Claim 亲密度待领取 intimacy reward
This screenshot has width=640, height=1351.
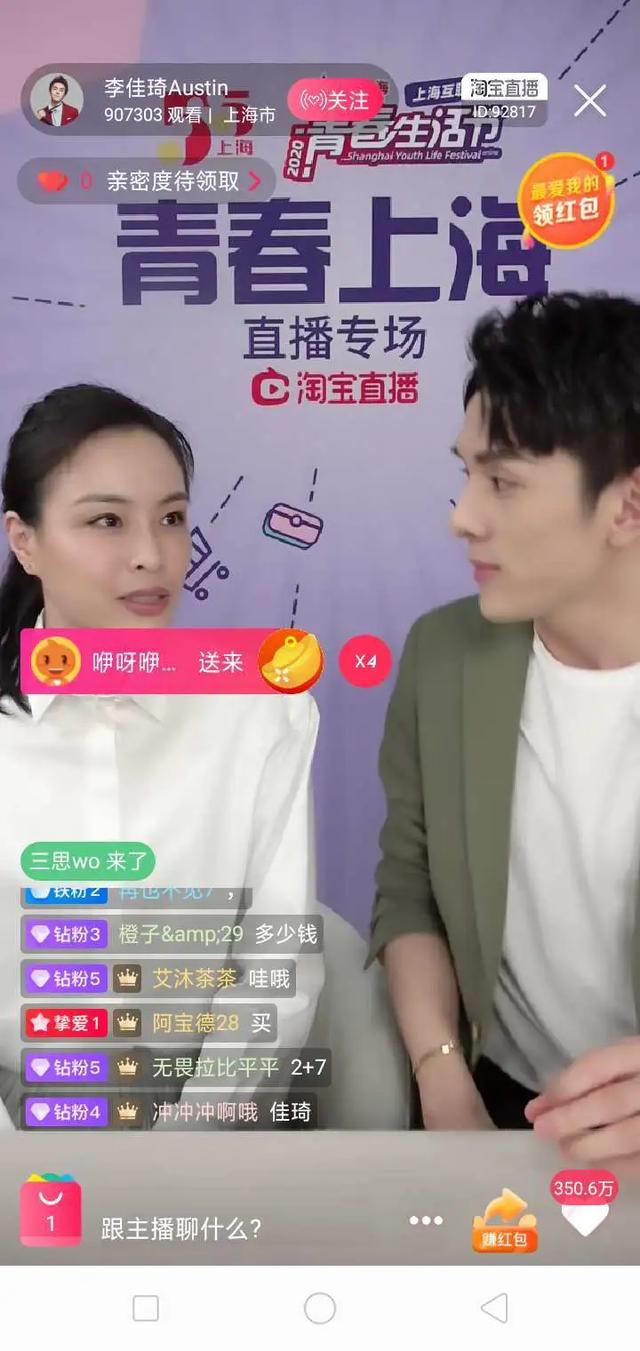point(147,181)
